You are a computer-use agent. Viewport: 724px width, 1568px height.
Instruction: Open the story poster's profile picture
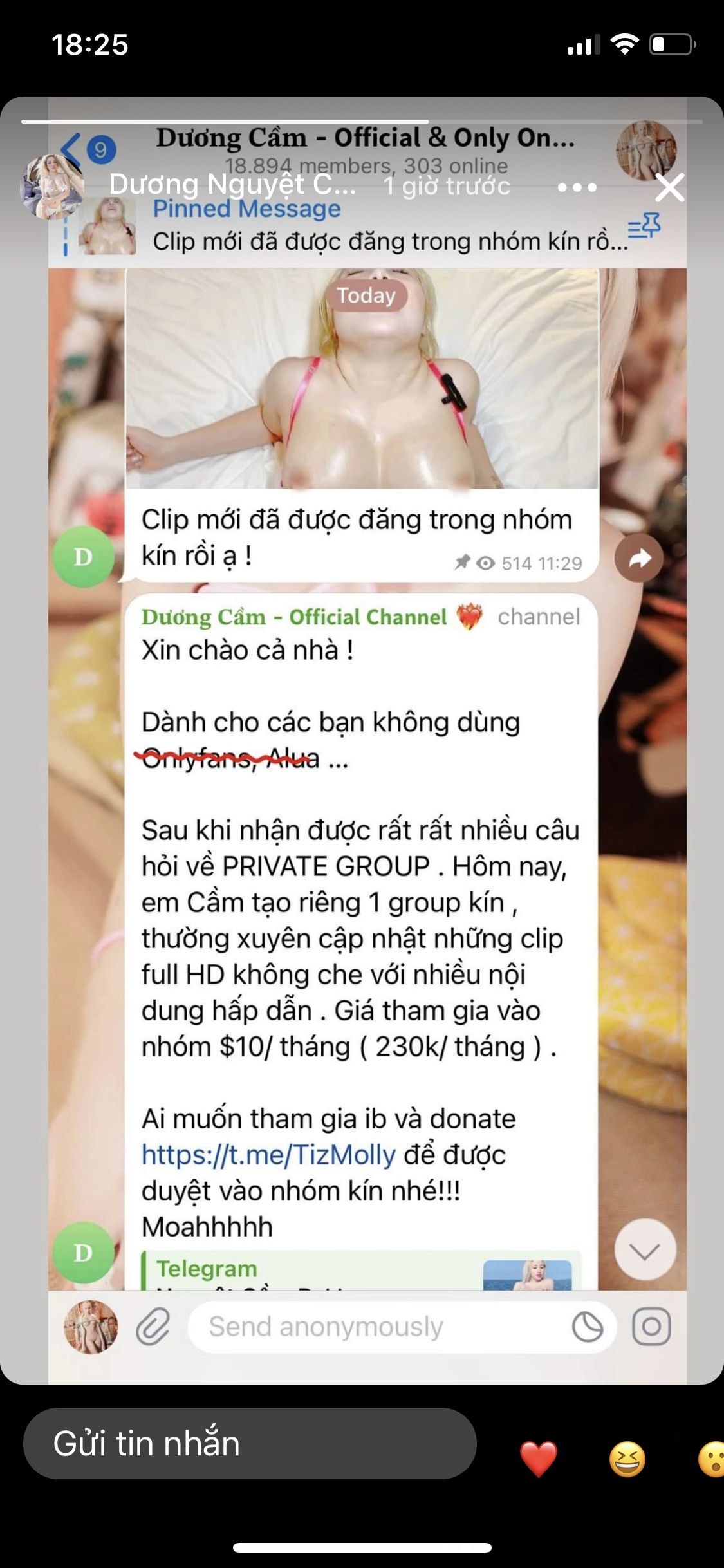(51, 187)
